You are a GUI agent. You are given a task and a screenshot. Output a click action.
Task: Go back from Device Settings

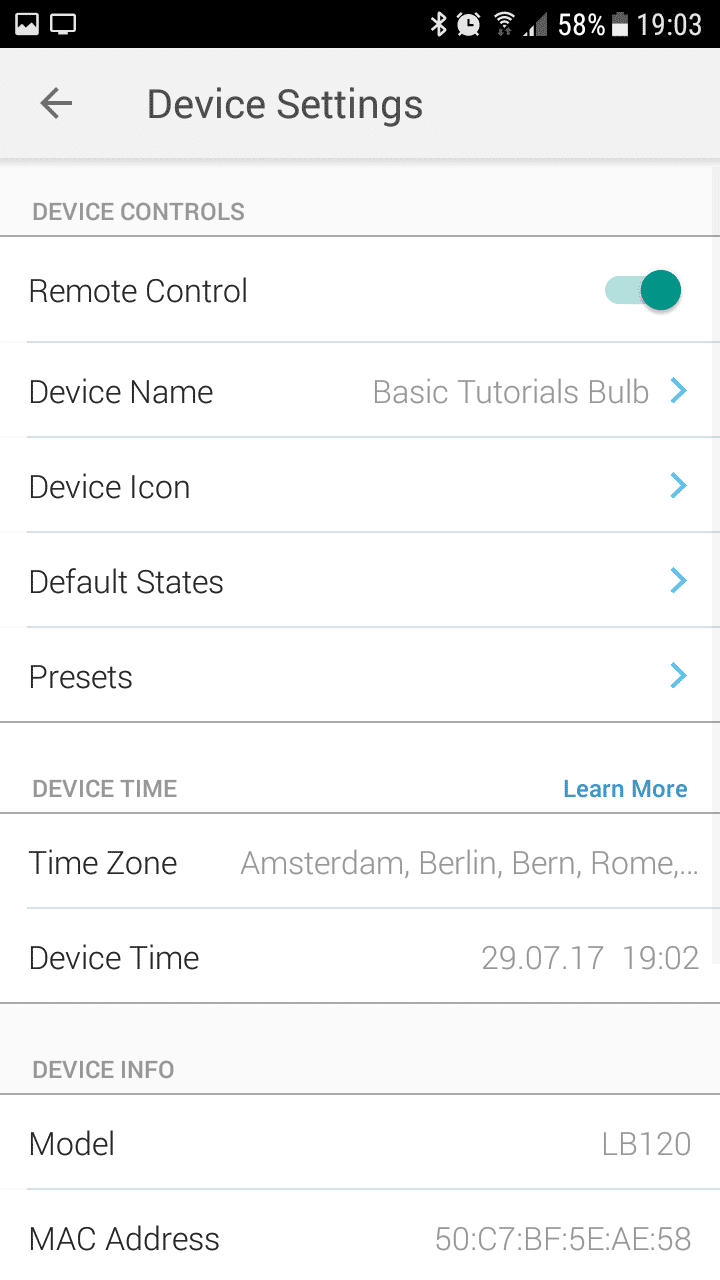56,104
